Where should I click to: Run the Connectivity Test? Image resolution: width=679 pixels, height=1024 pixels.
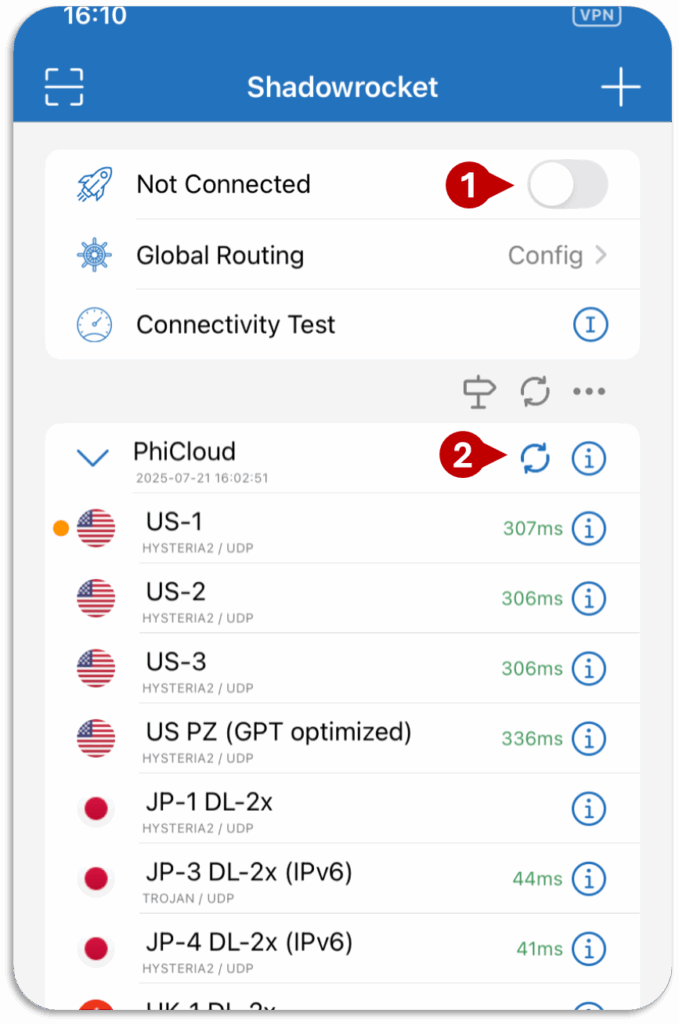click(x=236, y=325)
